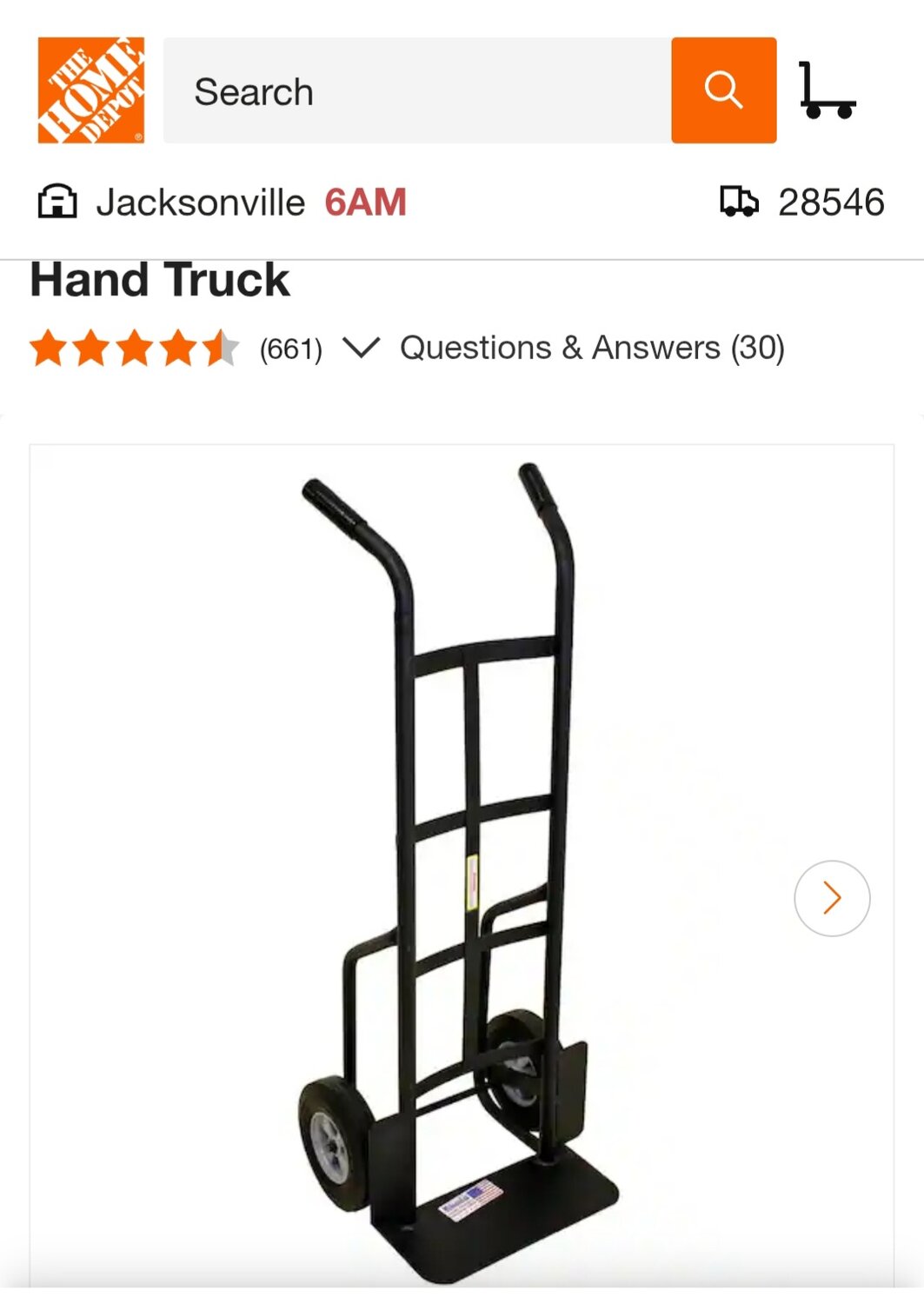
Task: Tap the orange search magnifier button
Action: coord(723,90)
